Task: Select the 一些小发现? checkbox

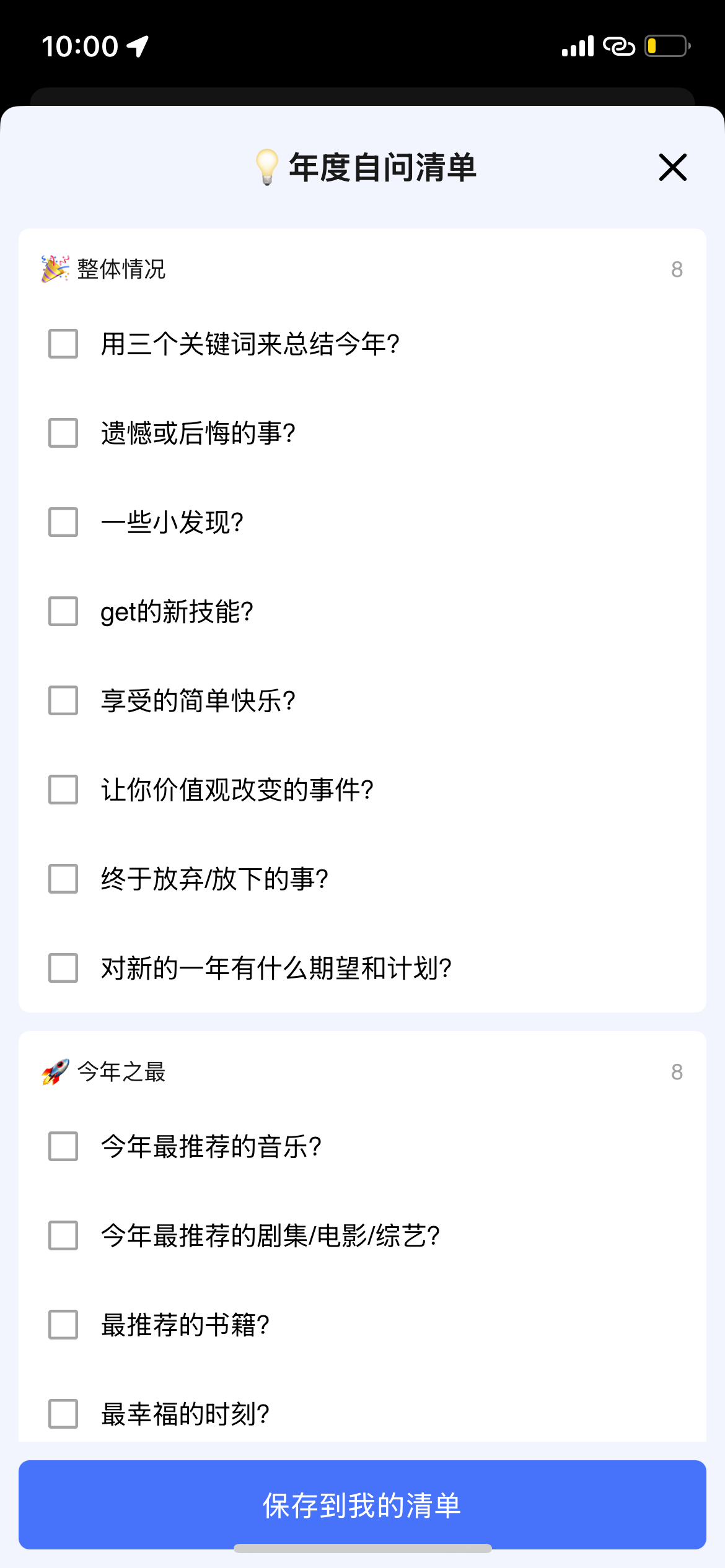Action: pyautogui.click(x=63, y=522)
